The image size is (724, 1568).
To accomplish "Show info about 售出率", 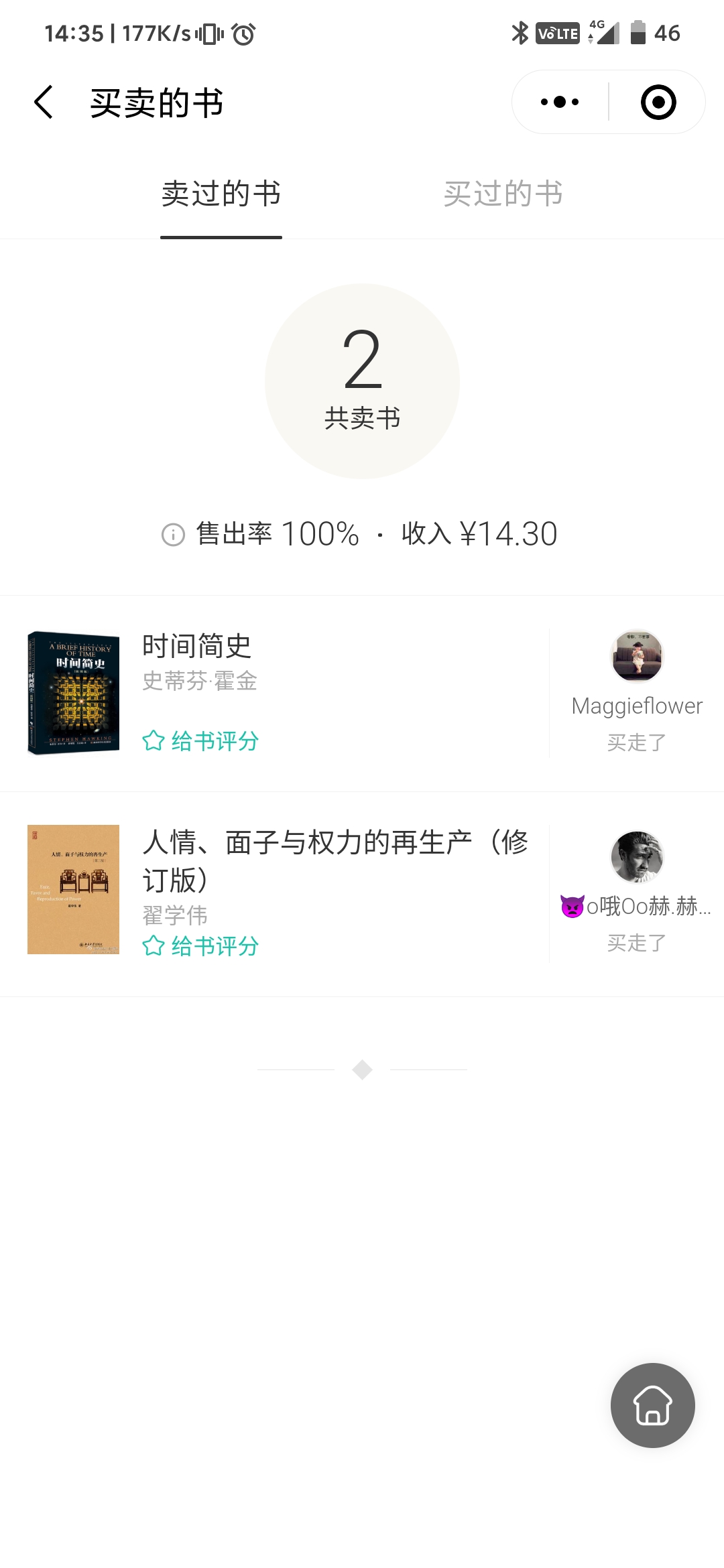I will tap(173, 535).
